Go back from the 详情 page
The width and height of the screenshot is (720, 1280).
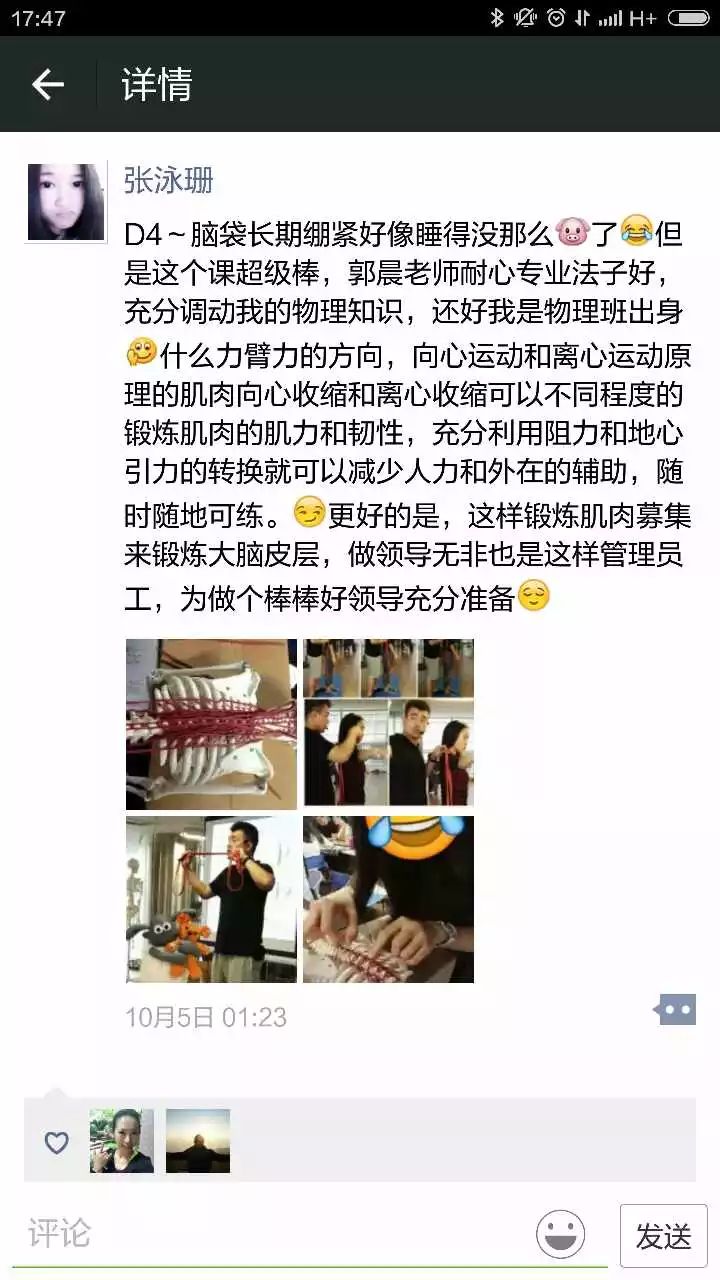[x=48, y=85]
